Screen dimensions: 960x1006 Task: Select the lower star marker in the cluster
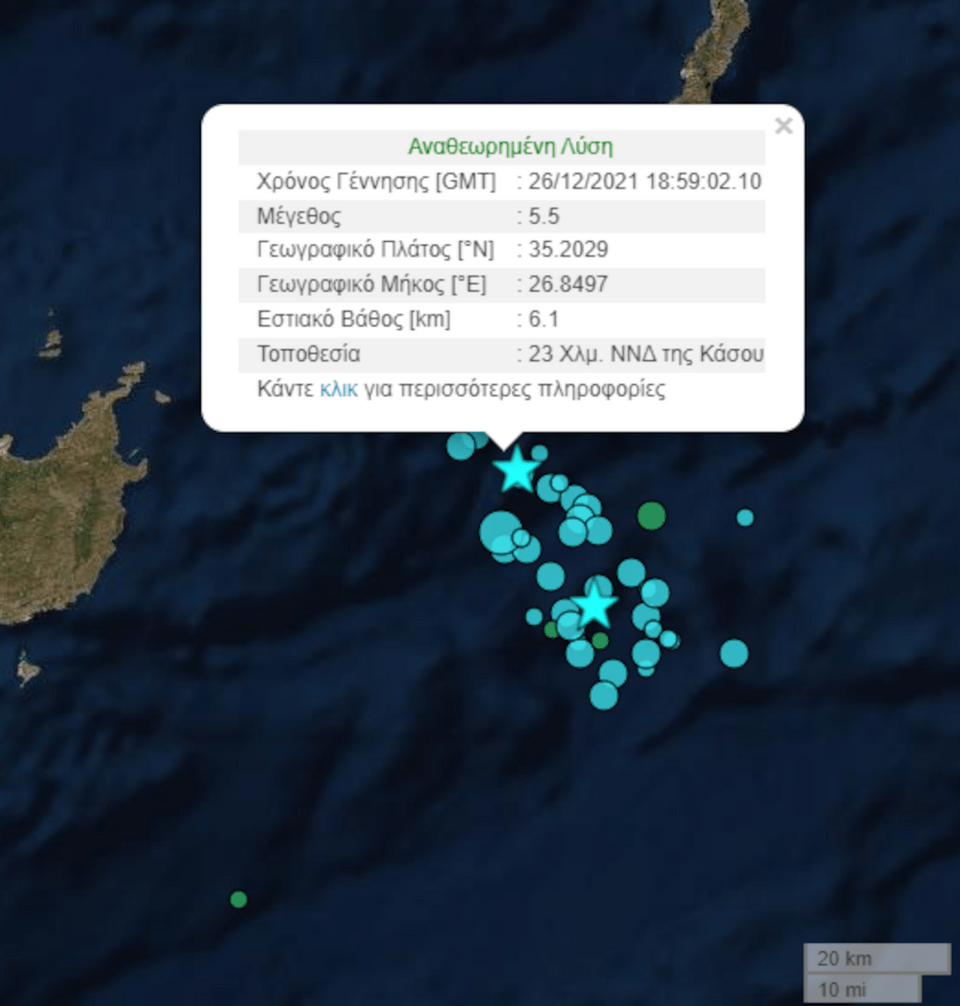pyautogui.click(x=595, y=604)
